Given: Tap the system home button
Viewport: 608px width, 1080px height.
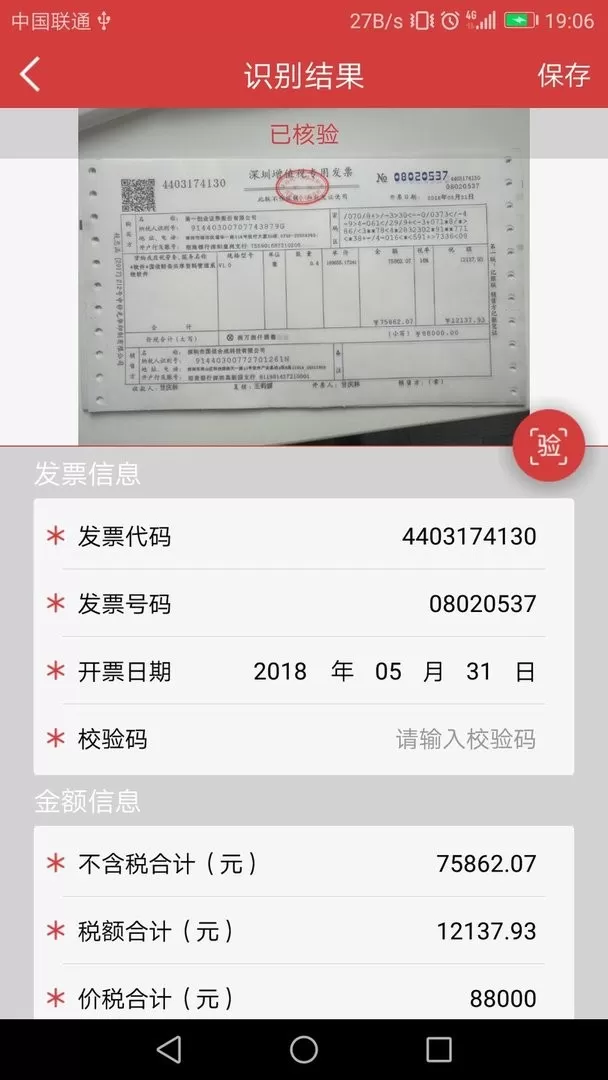Looking at the screenshot, I should [x=304, y=1049].
